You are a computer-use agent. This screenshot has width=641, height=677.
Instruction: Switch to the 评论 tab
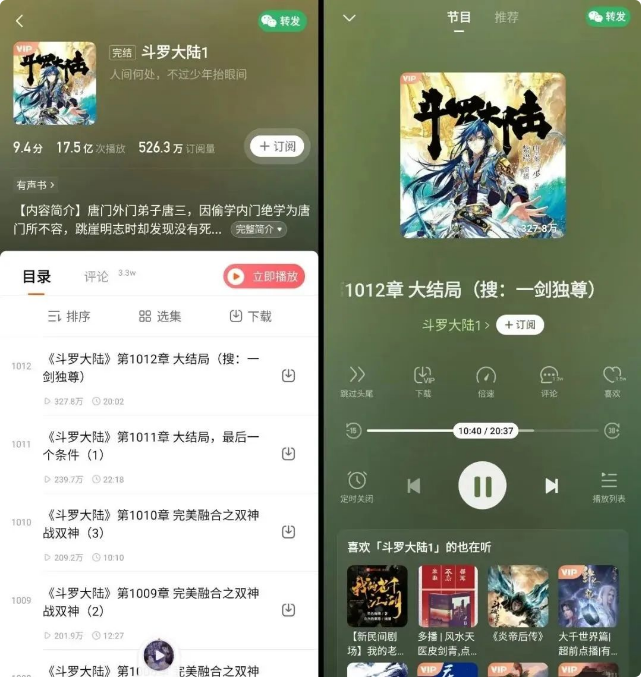96,277
